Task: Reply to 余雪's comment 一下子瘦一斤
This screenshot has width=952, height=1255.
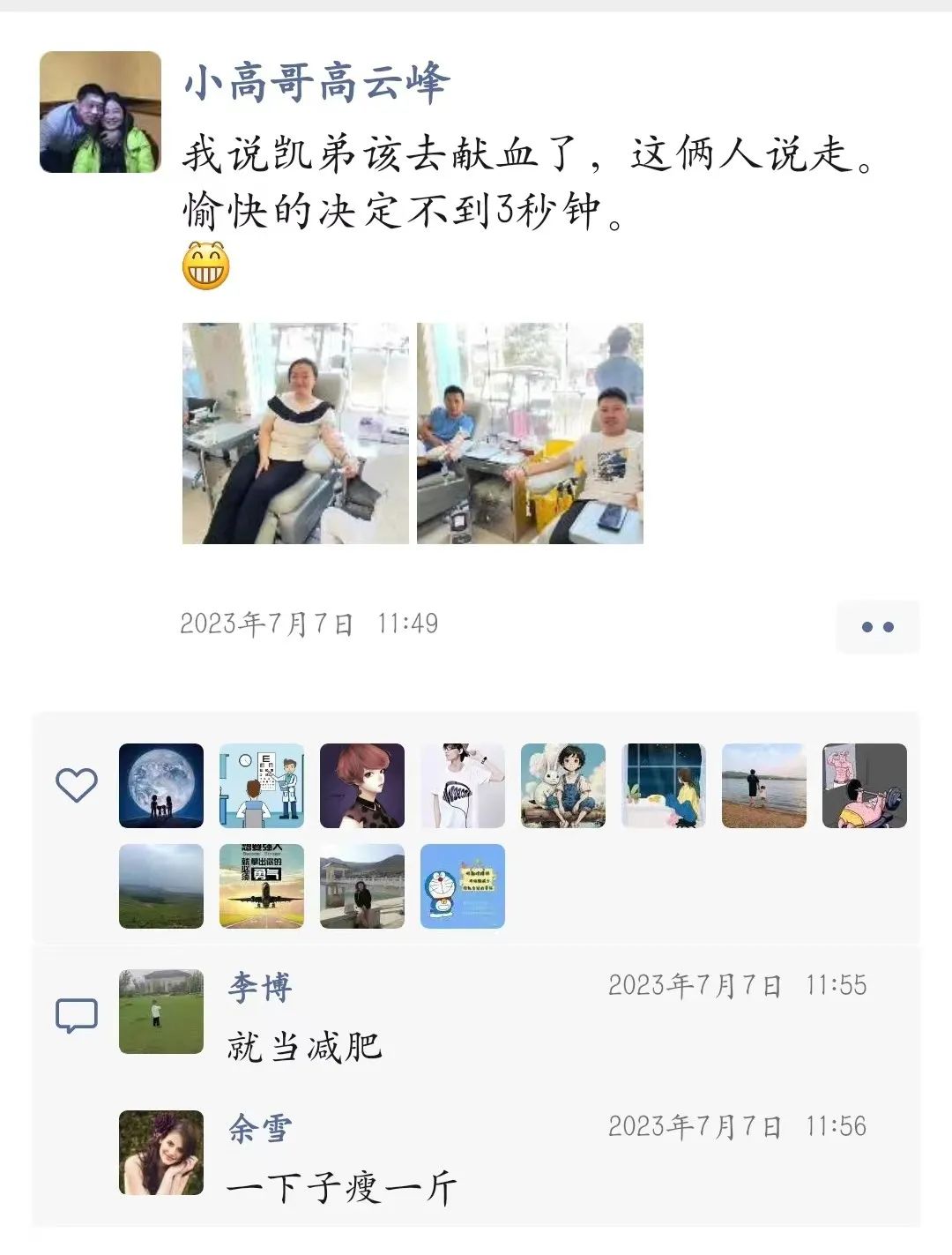Action: point(342,1188)
